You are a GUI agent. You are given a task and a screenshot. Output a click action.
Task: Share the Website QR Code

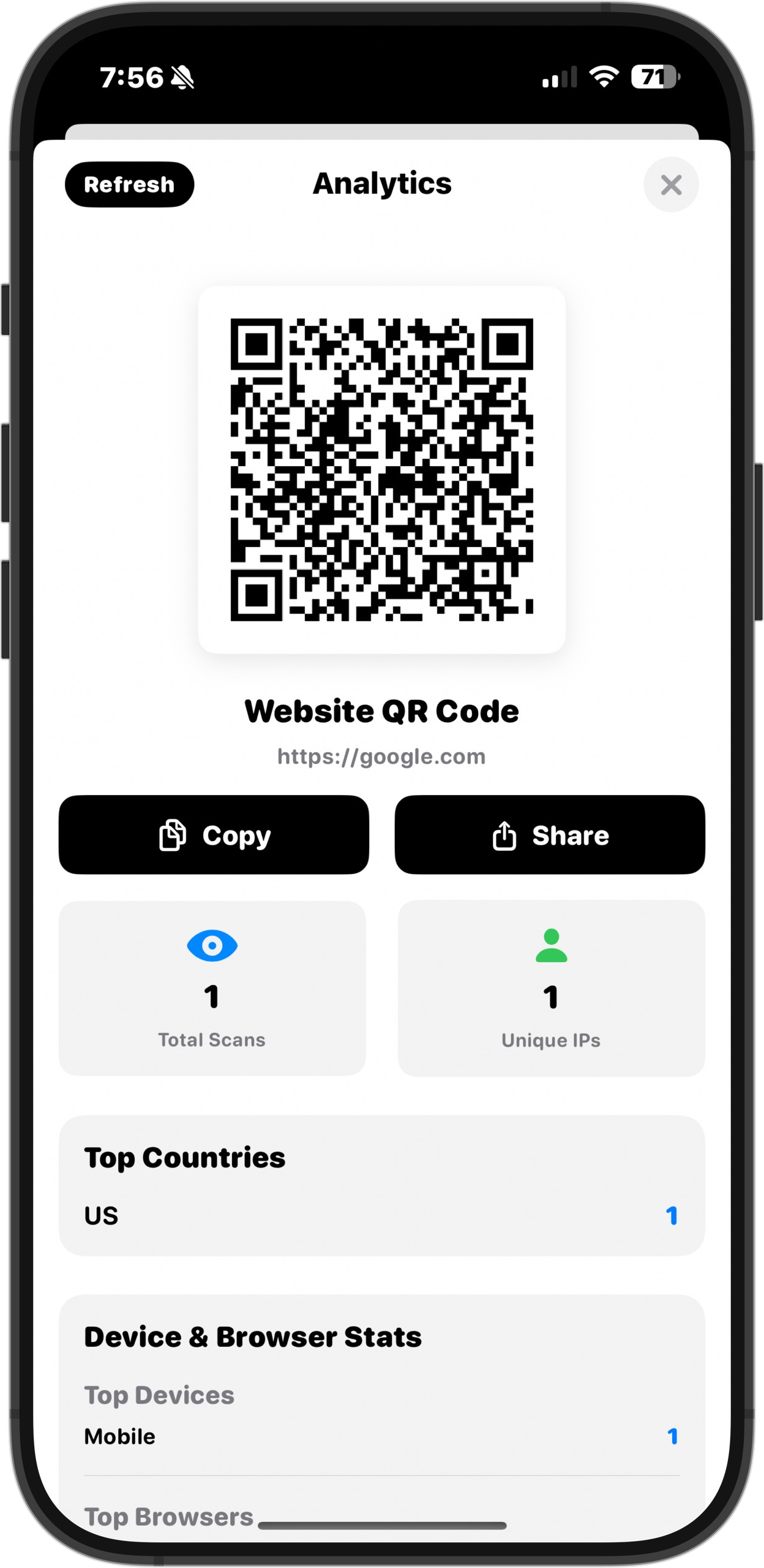point(550,835)
